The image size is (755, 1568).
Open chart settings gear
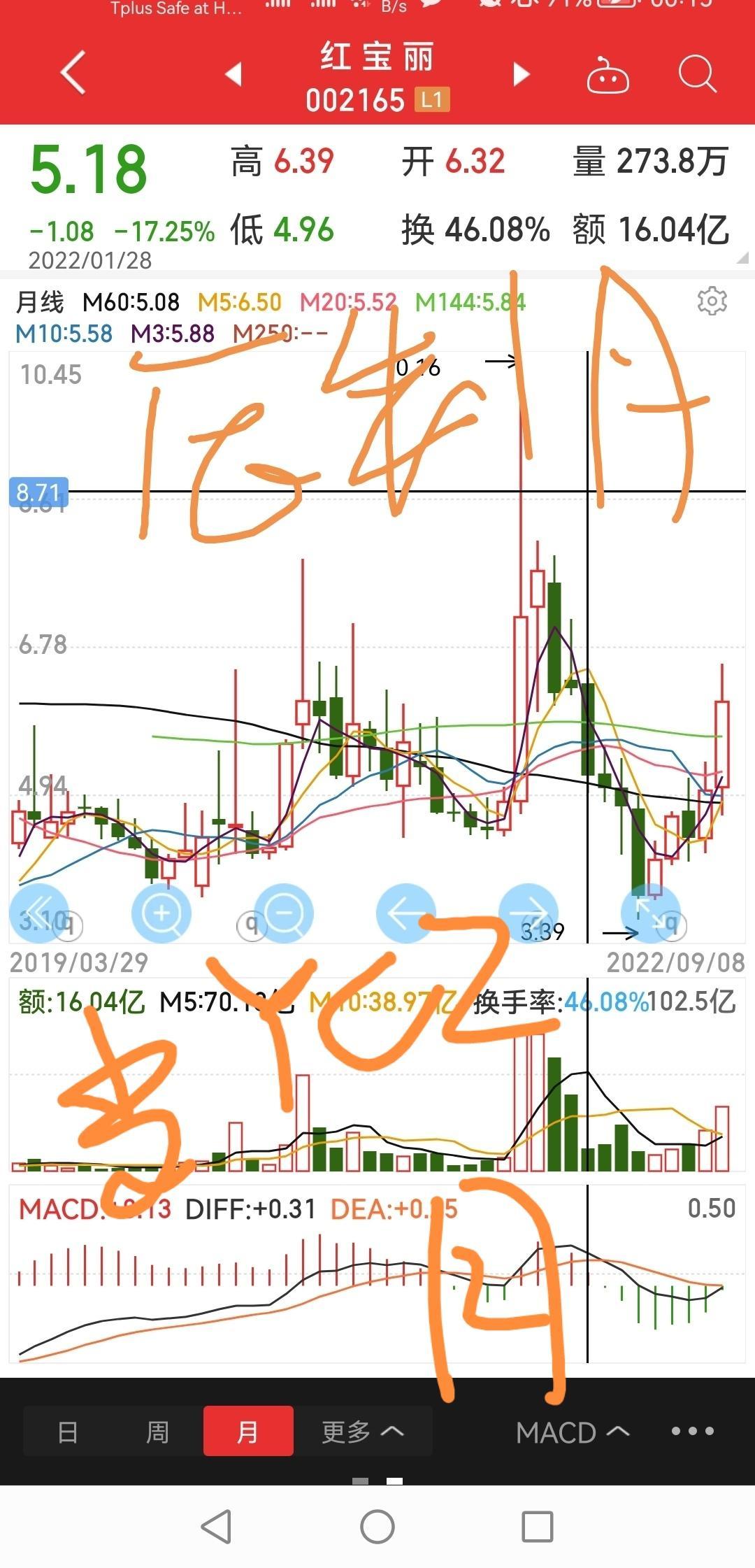(712, 301)
